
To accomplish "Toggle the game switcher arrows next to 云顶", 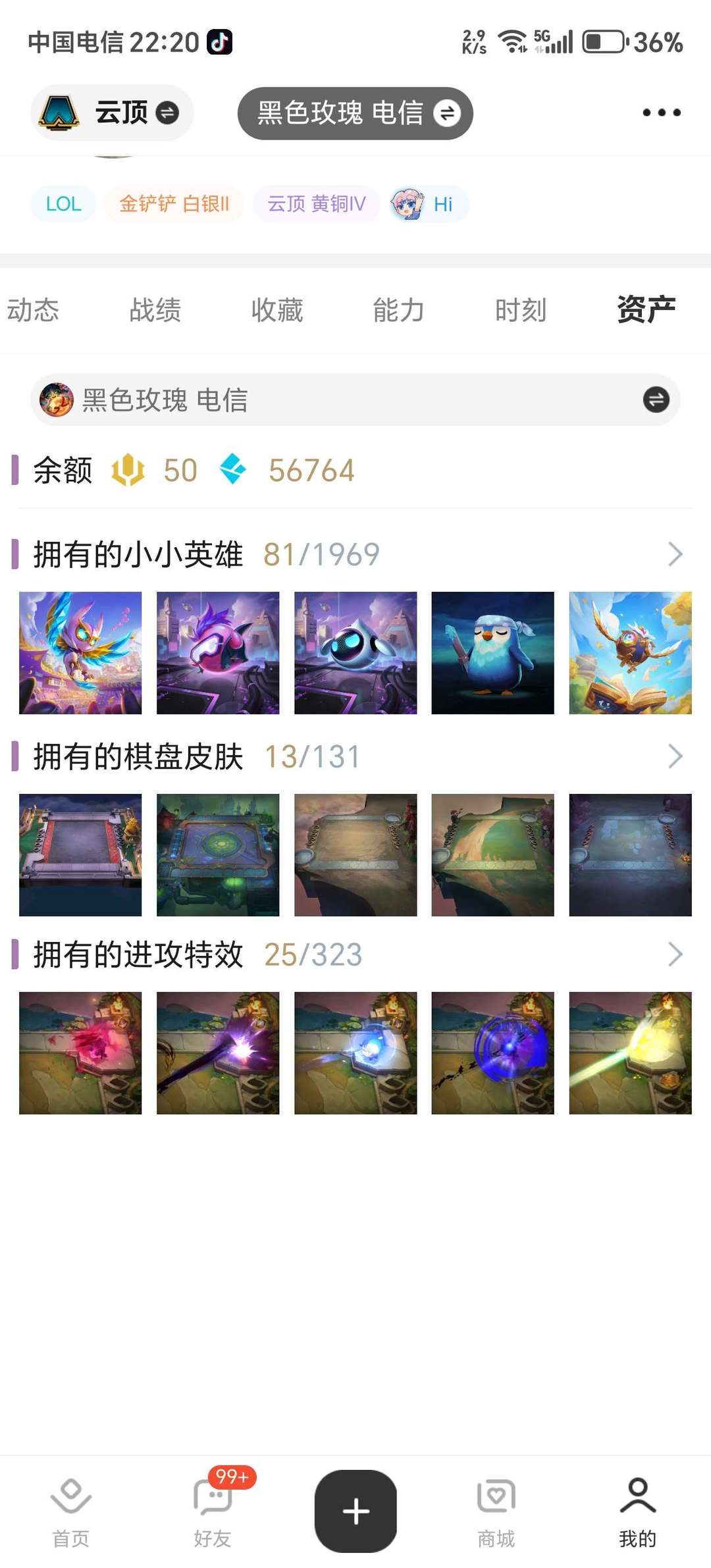I will coord(167,112).
